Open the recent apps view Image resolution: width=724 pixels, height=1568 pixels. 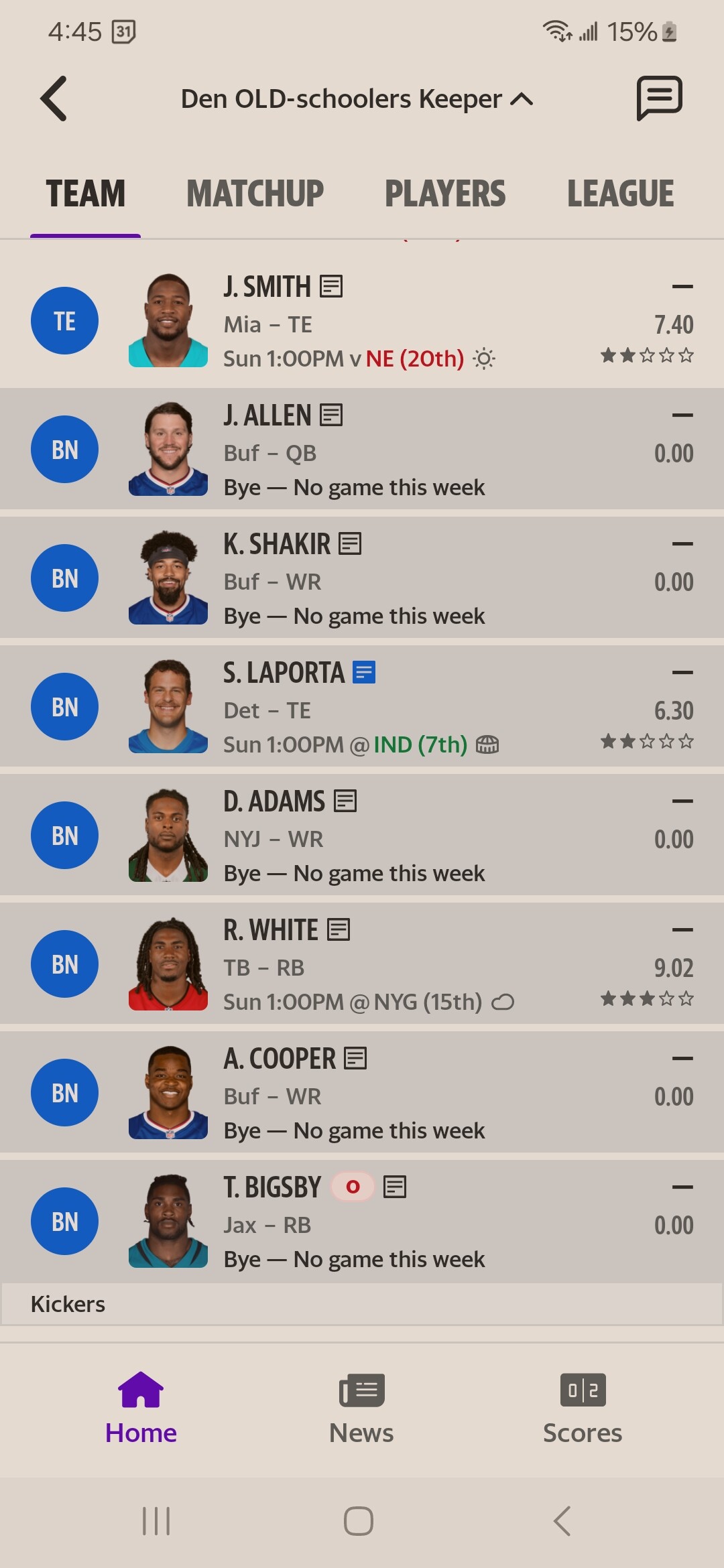156,1521
